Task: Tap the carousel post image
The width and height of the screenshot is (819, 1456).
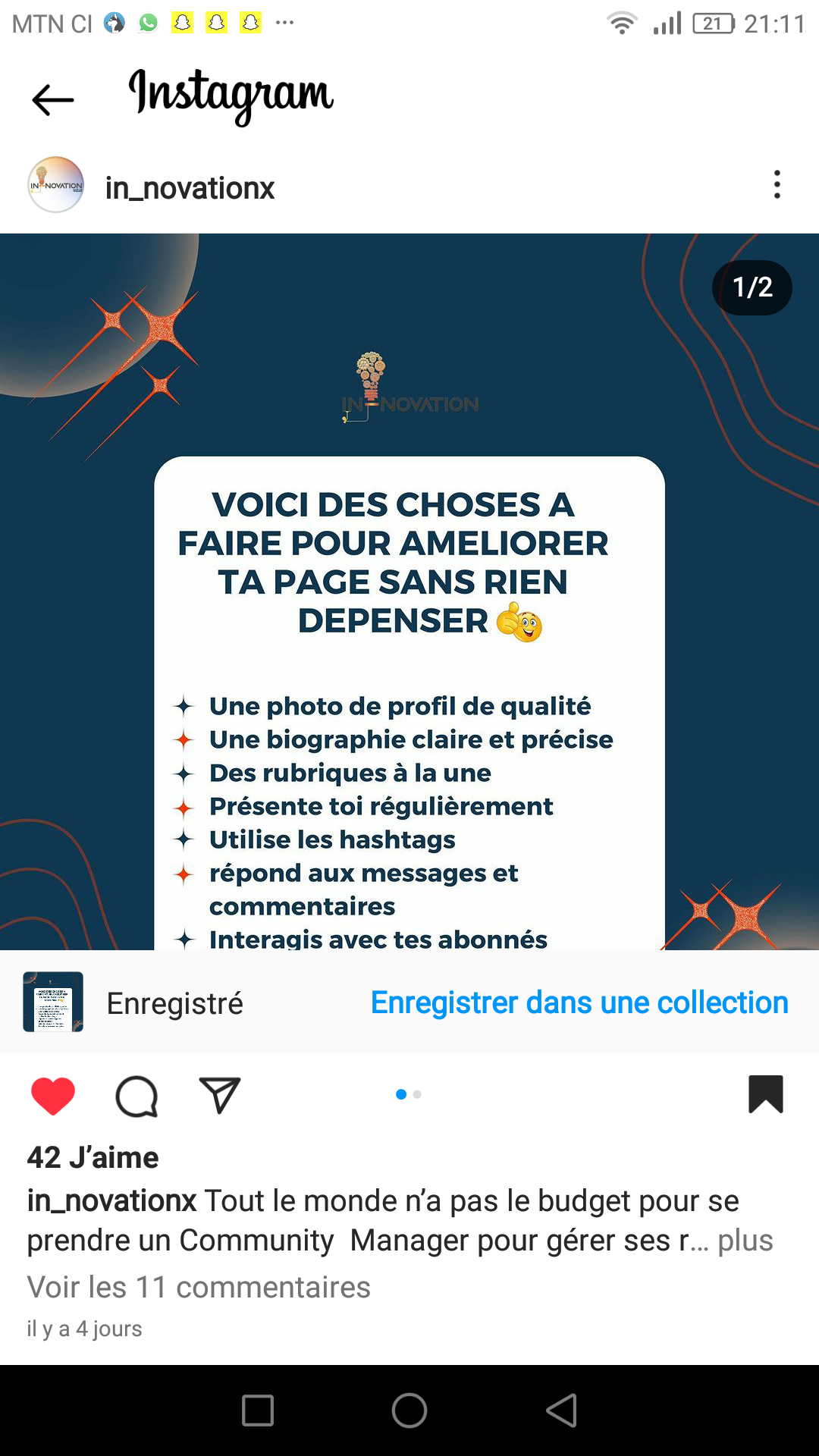Action: [x=409, y=591]
